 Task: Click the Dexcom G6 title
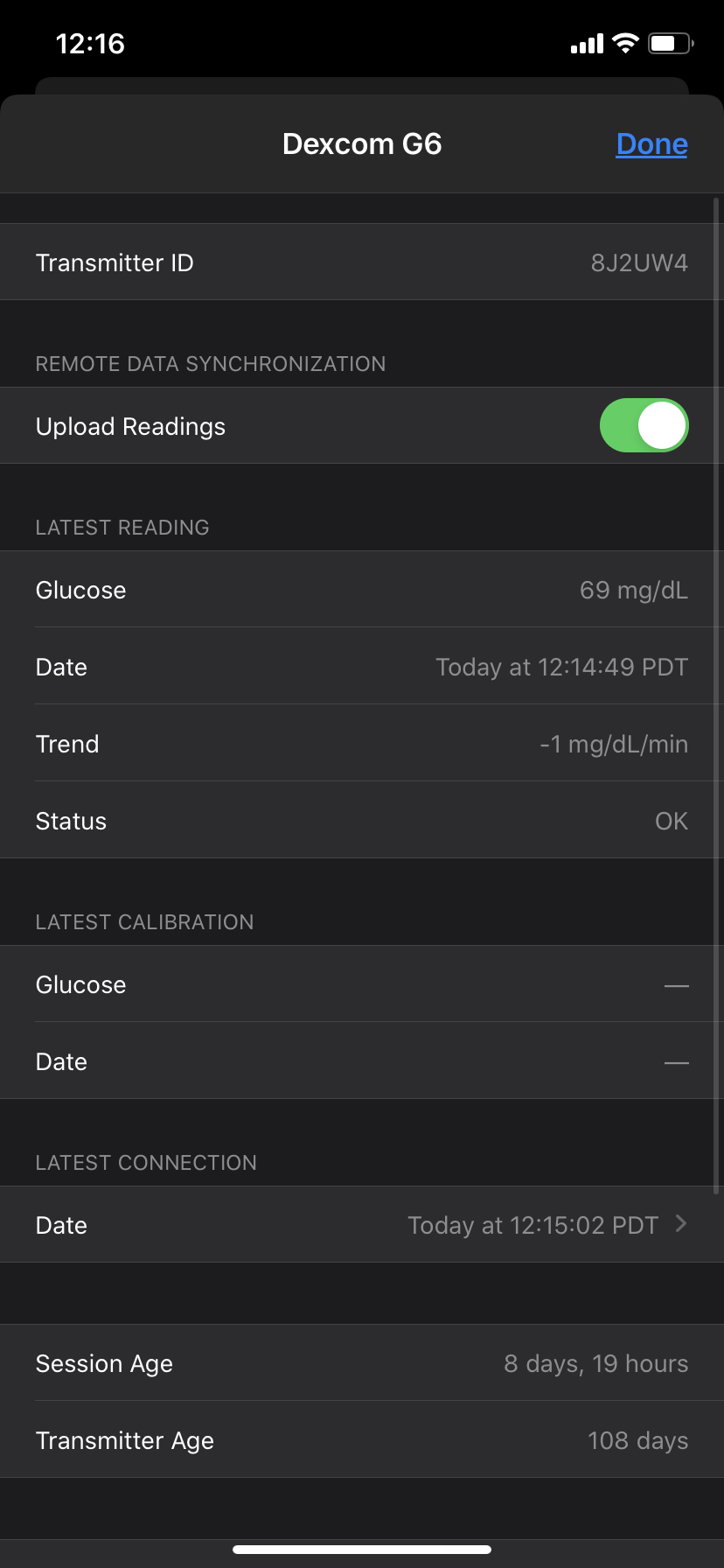(x=362, y=143)
